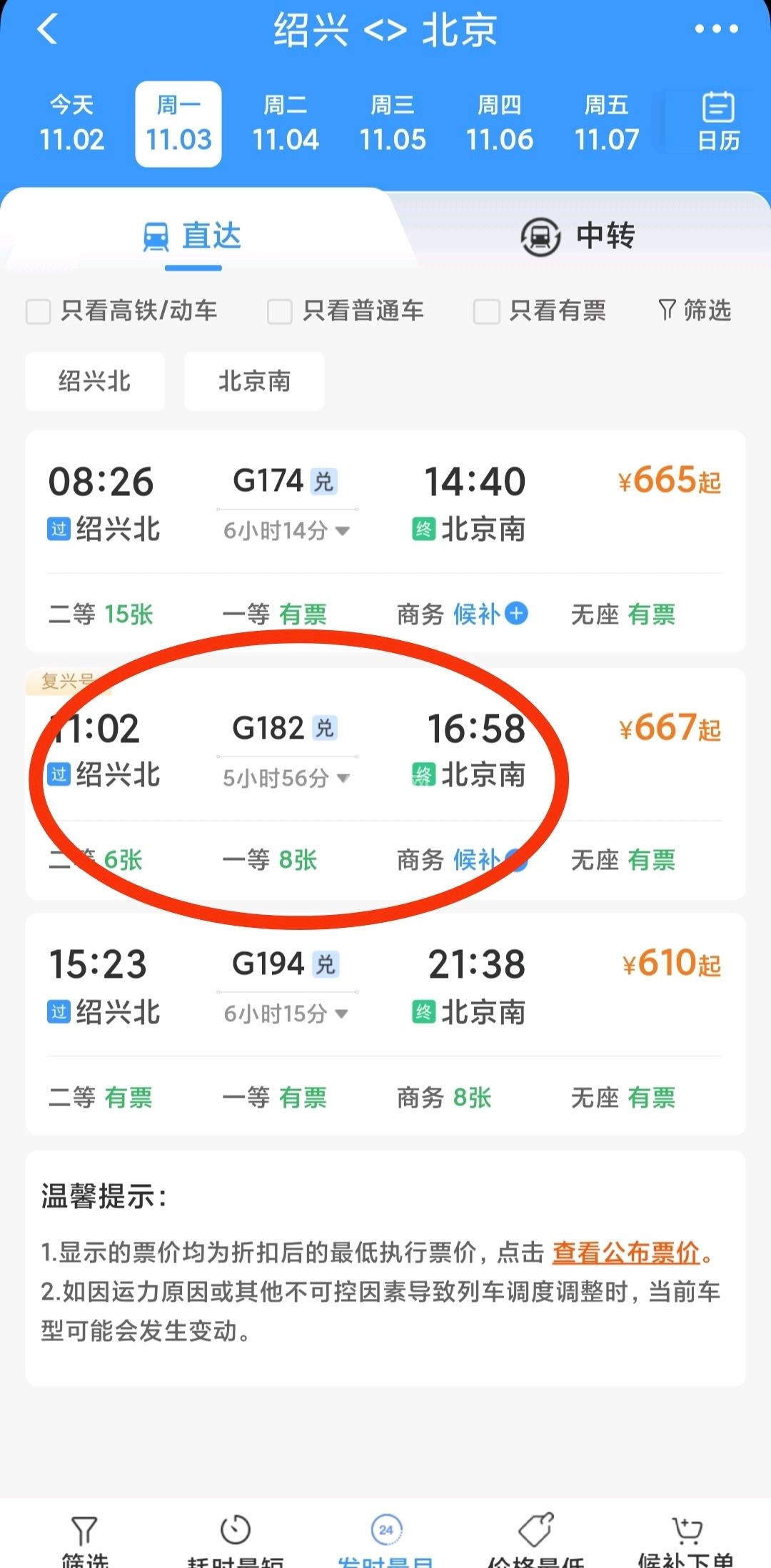Select 周五 11.07 as travel date
This screenshot has width=771, height=1568.
607,124
